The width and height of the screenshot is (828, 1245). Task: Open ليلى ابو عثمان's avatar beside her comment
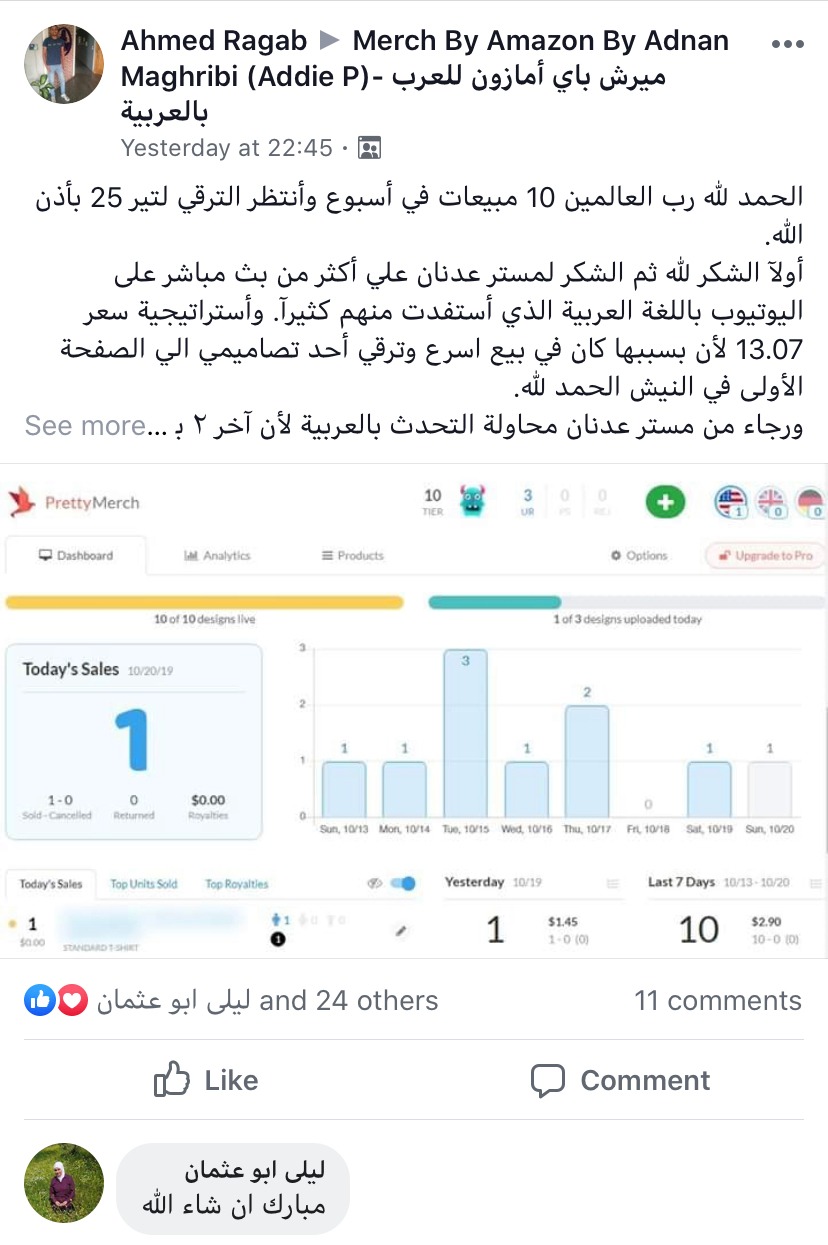point(64,1184)
